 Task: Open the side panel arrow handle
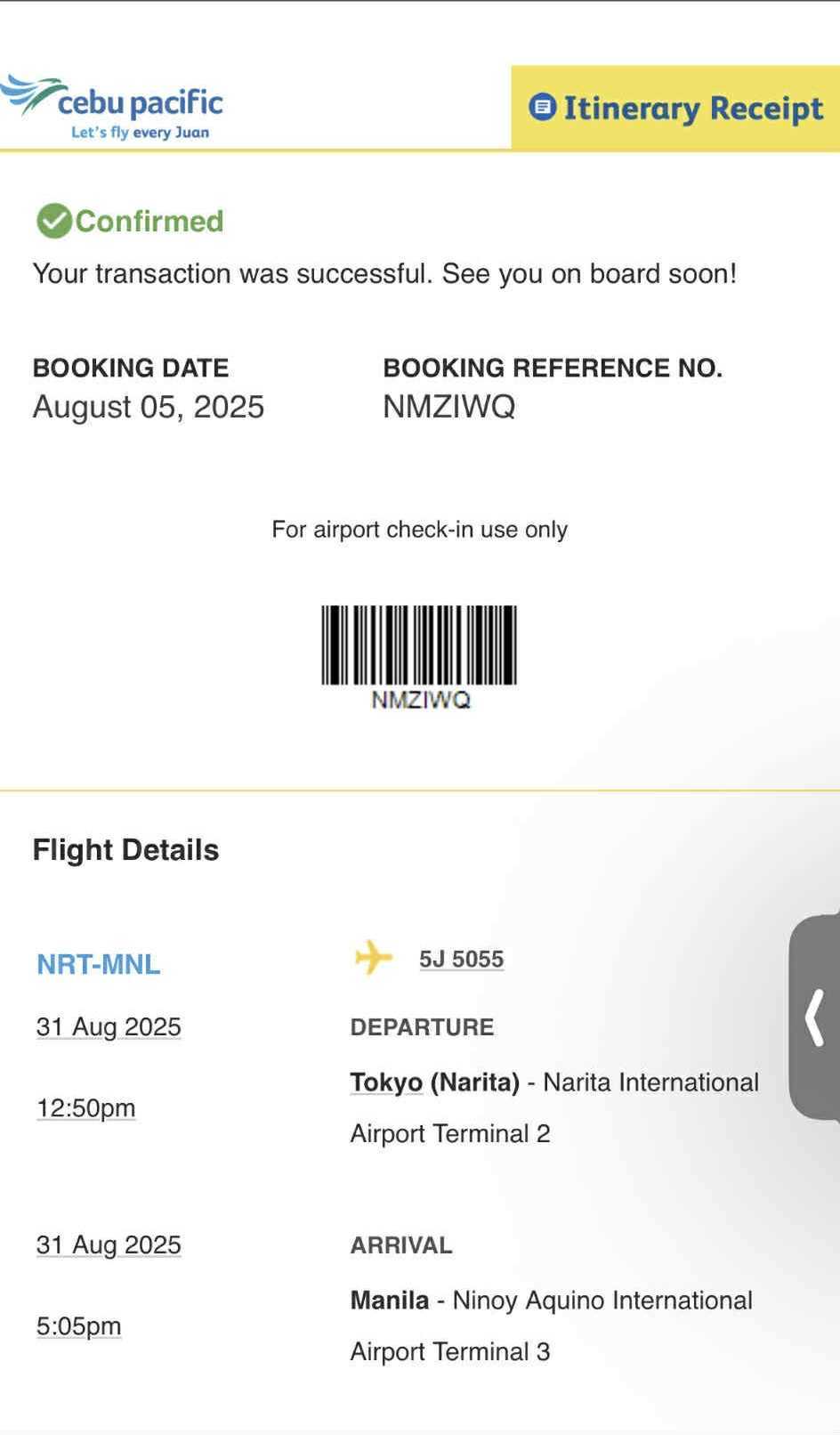[x=815, y=1017]
